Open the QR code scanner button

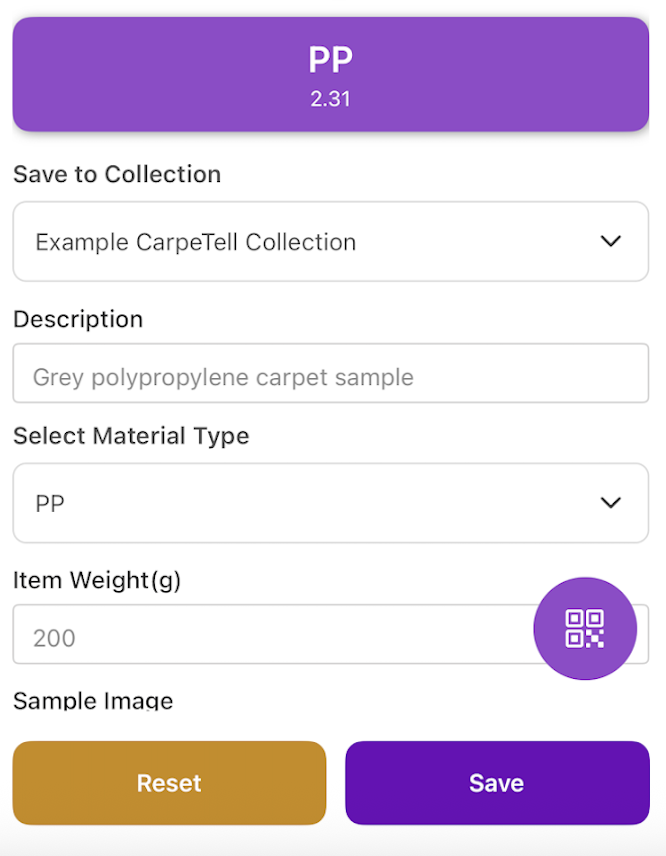coord(585,629)
